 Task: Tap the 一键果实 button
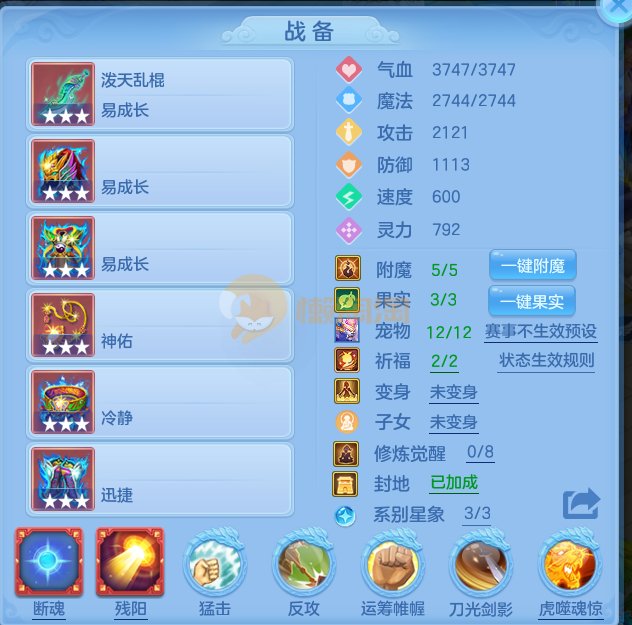532,300
